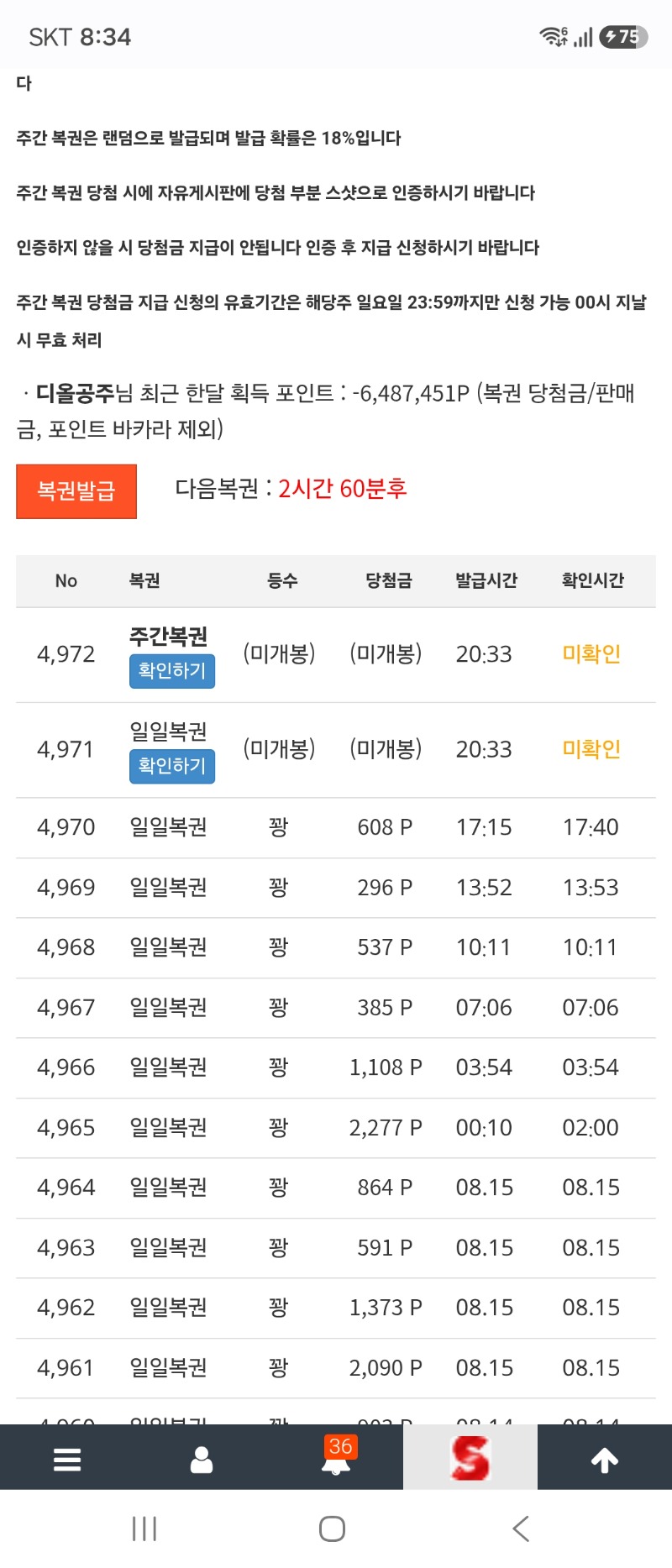Go back using system back button

tap(521, 1529)
